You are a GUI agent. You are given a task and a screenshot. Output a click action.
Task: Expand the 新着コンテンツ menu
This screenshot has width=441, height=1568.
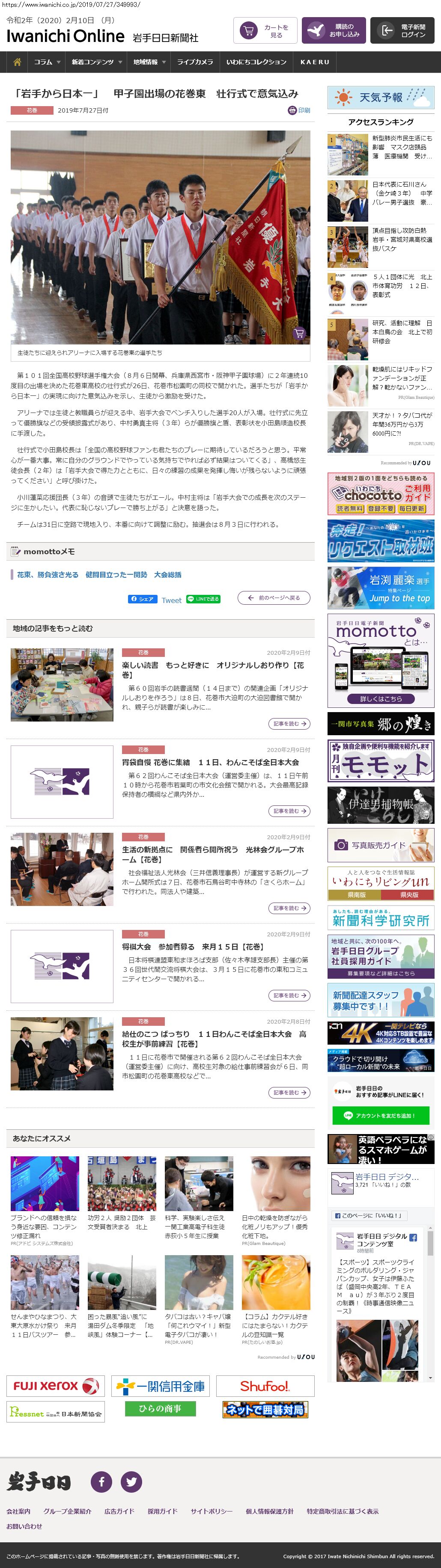[96, 62]
